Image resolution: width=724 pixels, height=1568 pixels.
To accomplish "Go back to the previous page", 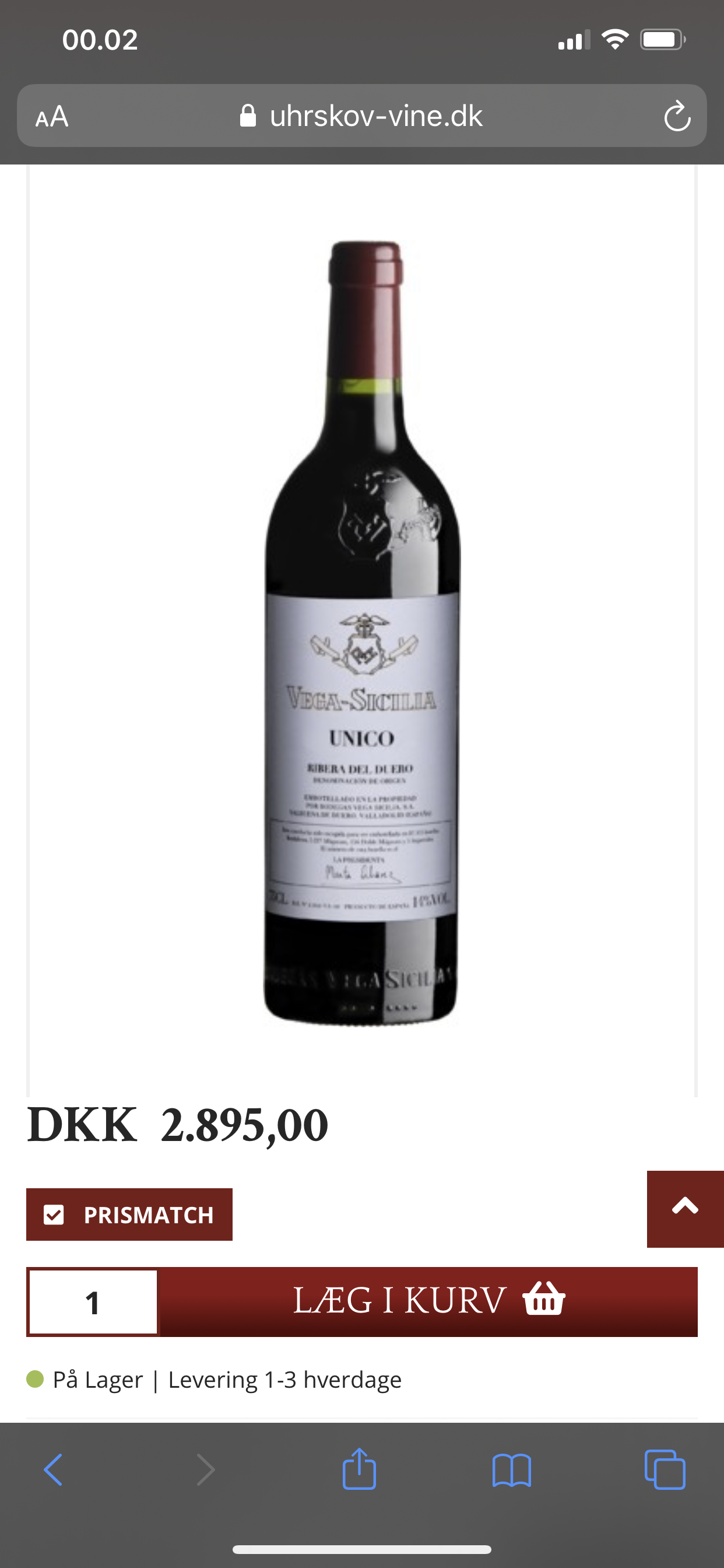I will [x=54, y=1469].
